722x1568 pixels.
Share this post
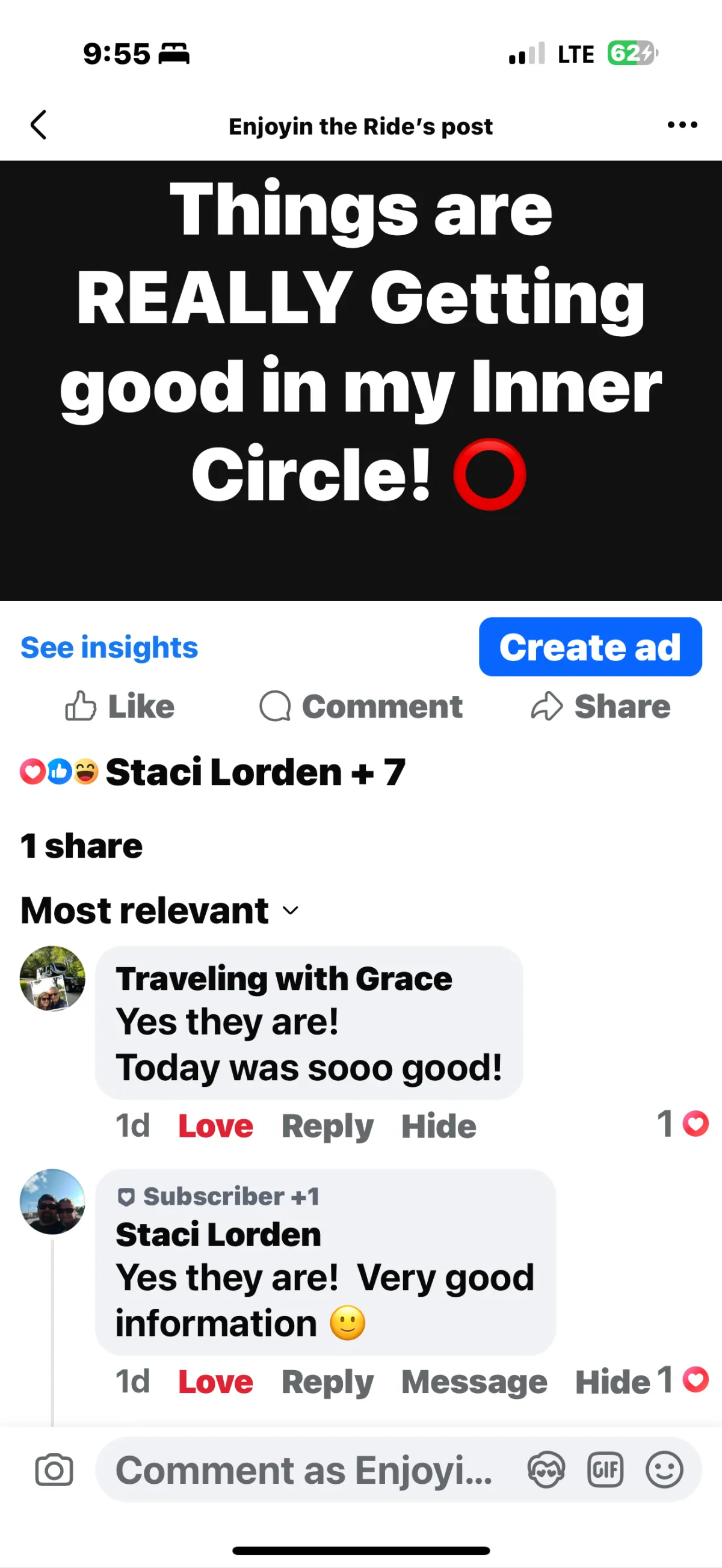tap(601, 707)
